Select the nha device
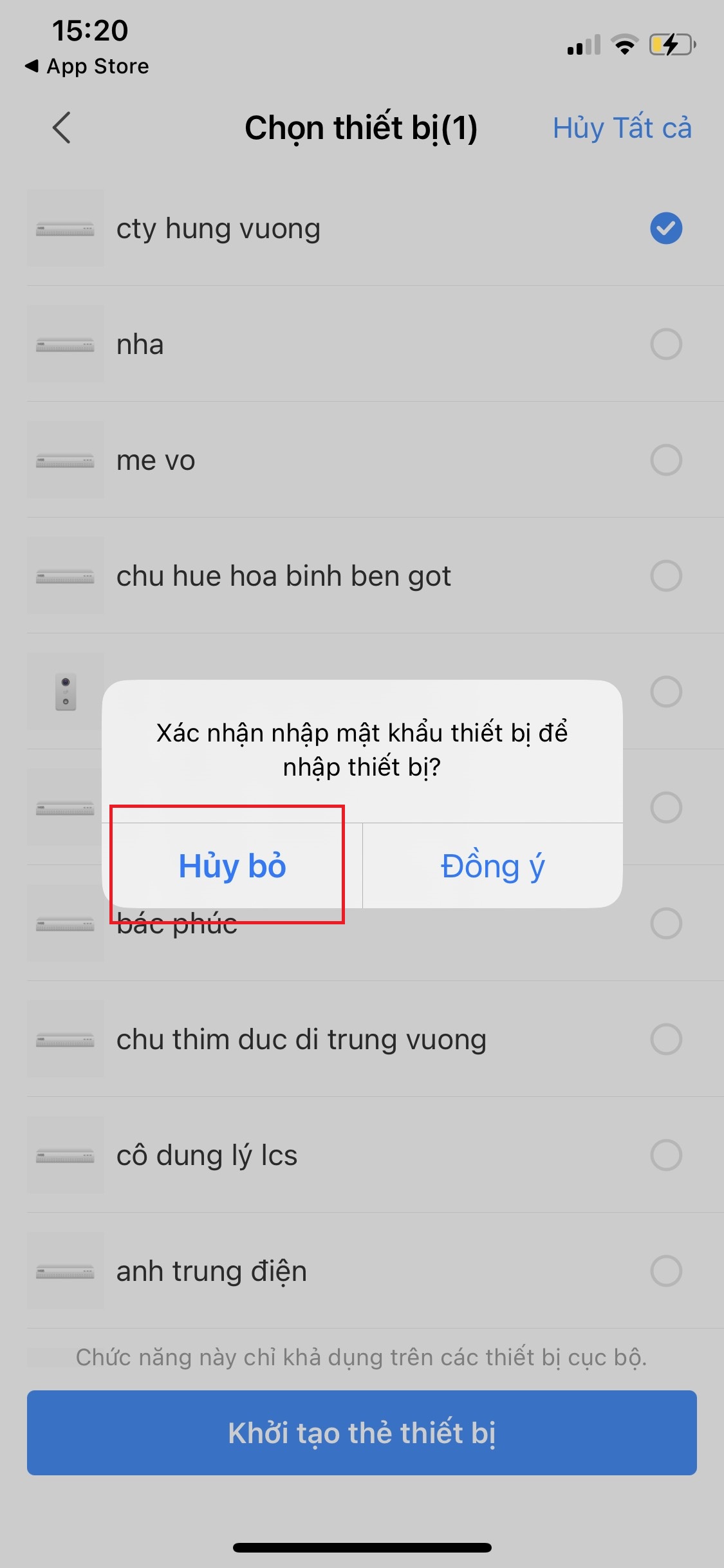Screen dimensions: 724x1568 pos(665,344)
